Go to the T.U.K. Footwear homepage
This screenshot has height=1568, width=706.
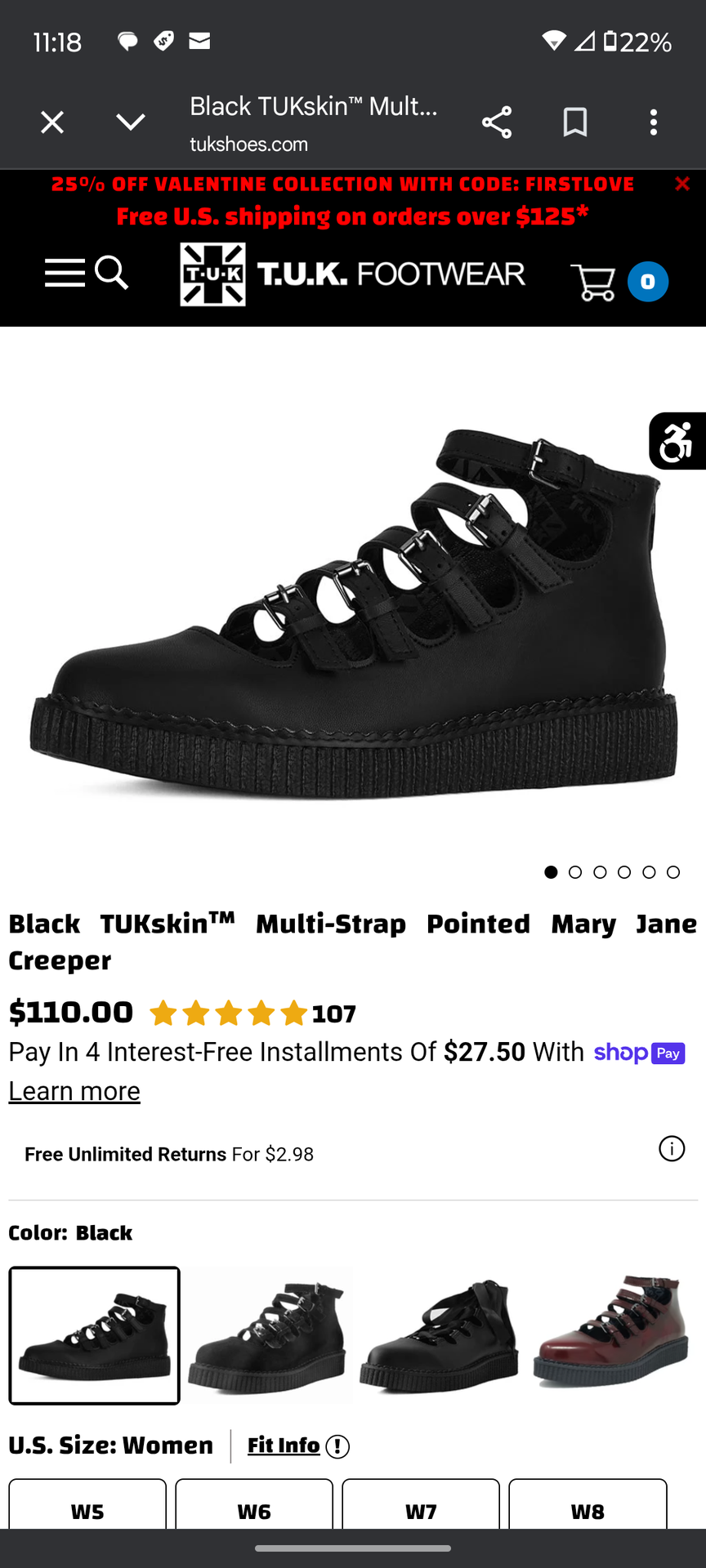tap(352, 274)
